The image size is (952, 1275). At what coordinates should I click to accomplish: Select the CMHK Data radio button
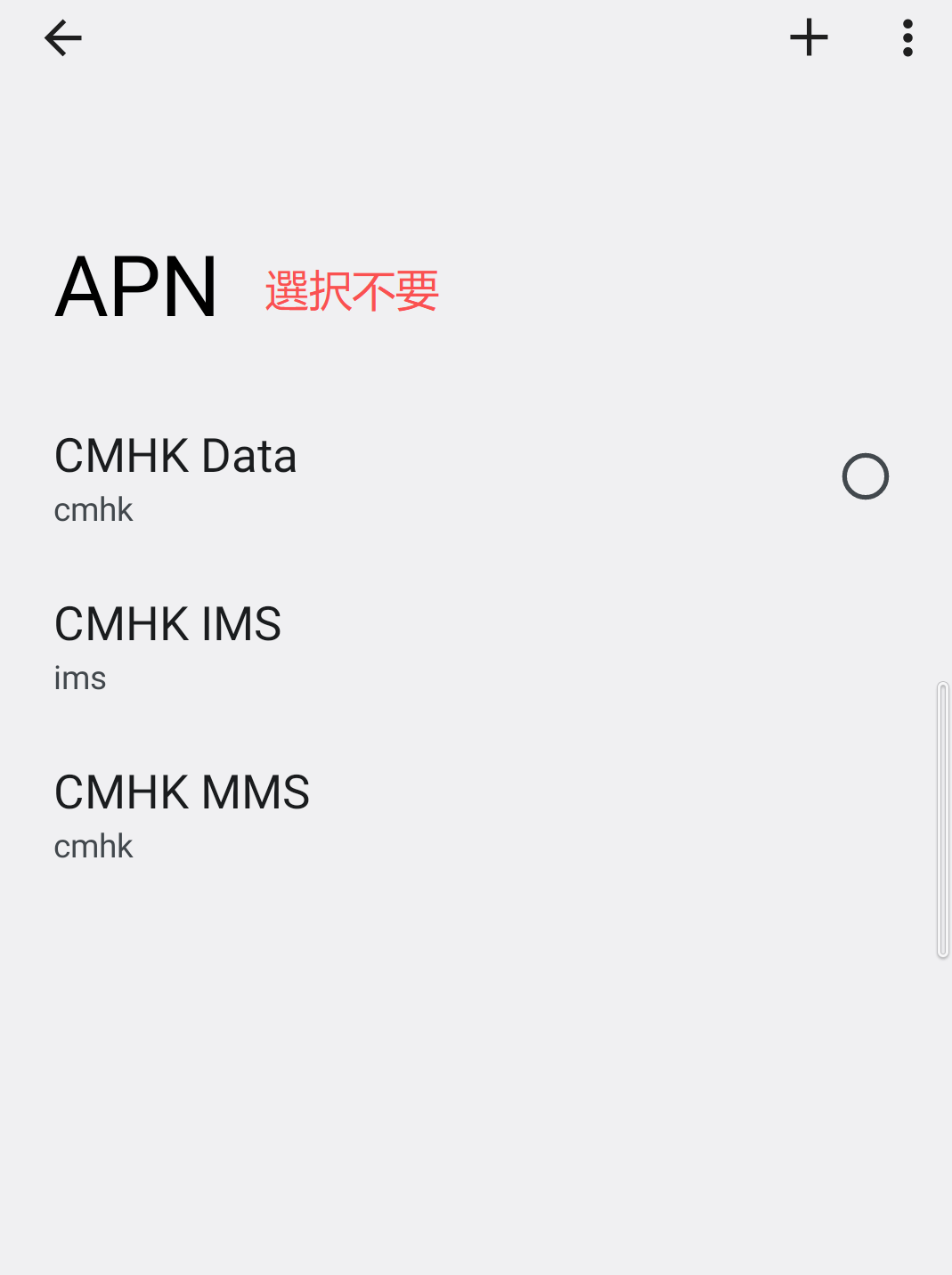click(865, 477)
